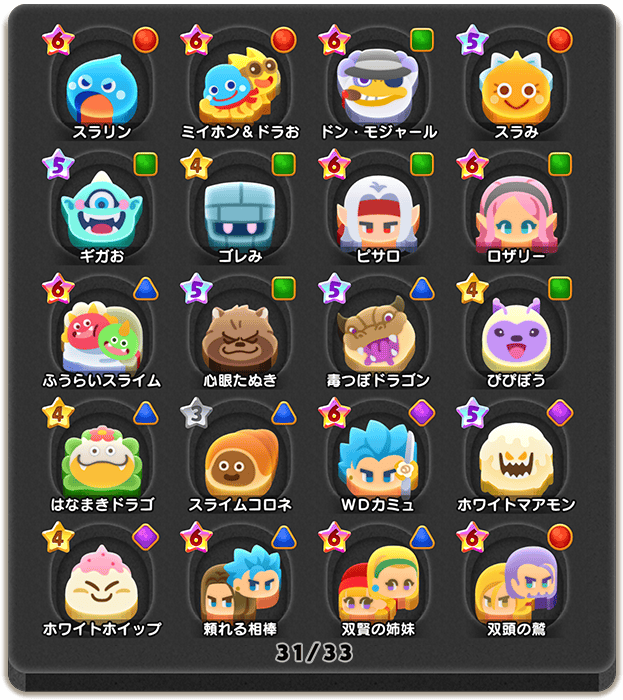Choose ドン・モジャール from the grid

(378, 88)
